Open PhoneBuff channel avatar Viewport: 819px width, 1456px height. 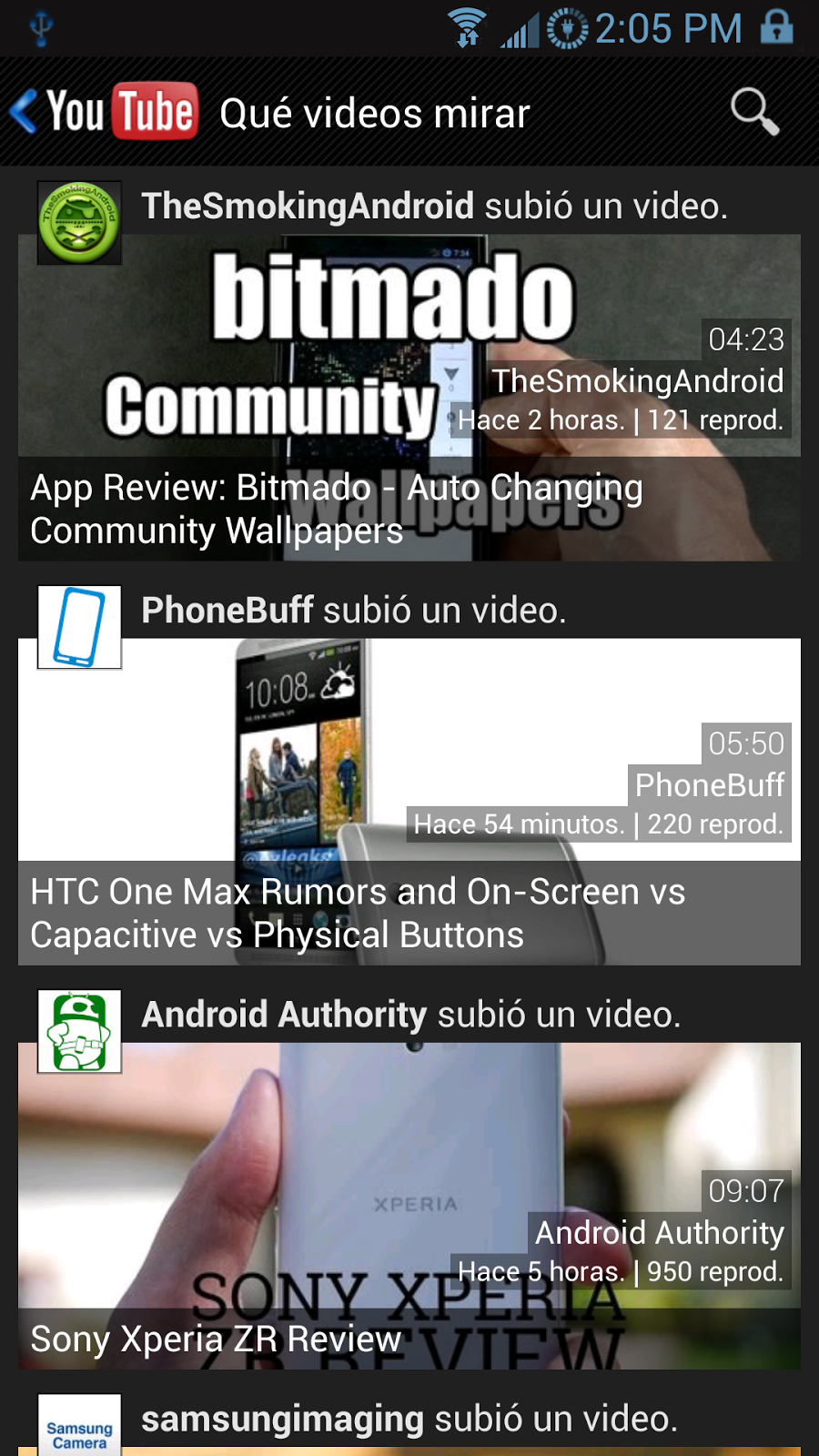click(x=79, y=627)
